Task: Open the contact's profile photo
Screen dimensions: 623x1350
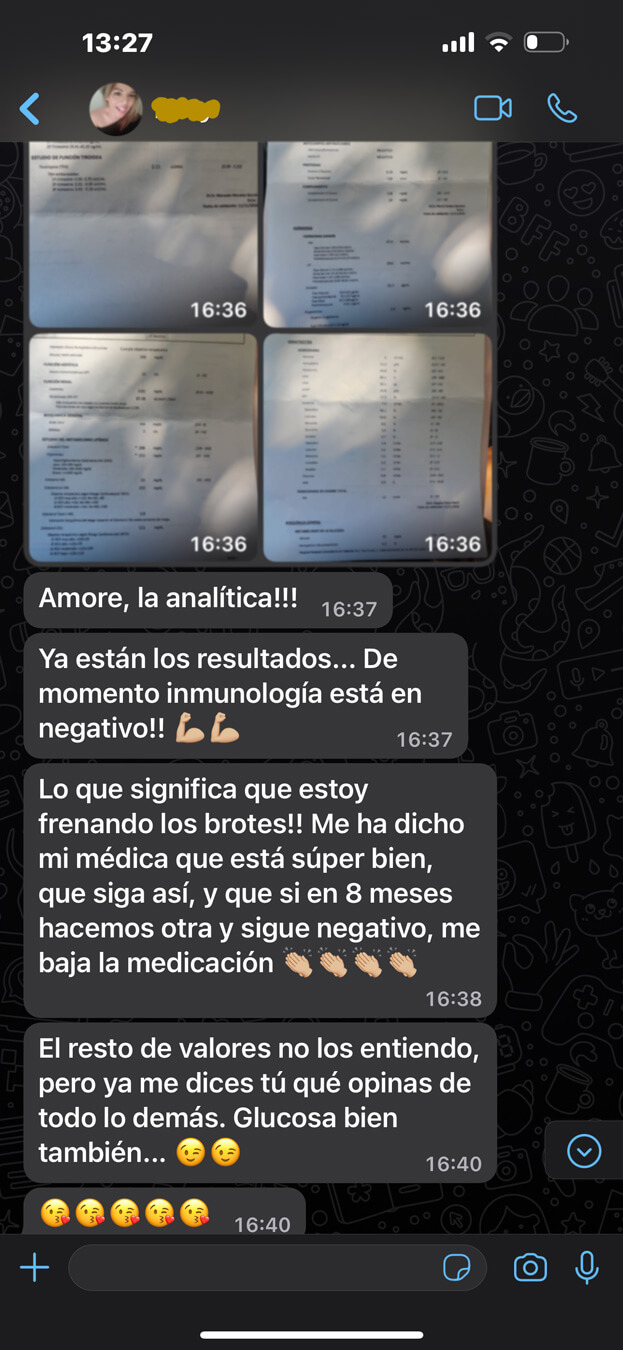Action: [116, 108]
